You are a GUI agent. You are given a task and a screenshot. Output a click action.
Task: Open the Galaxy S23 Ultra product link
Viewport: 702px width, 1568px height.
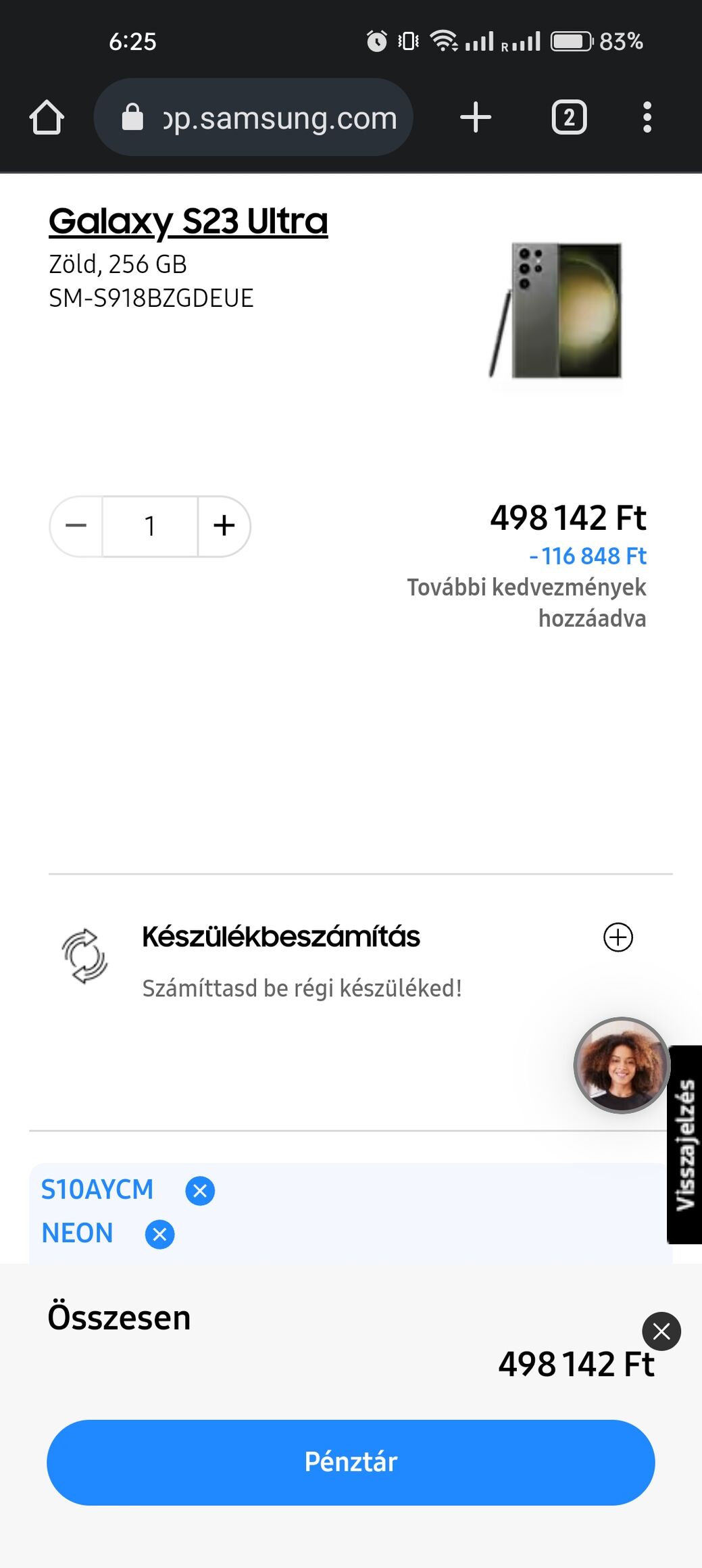coord(188,220)
